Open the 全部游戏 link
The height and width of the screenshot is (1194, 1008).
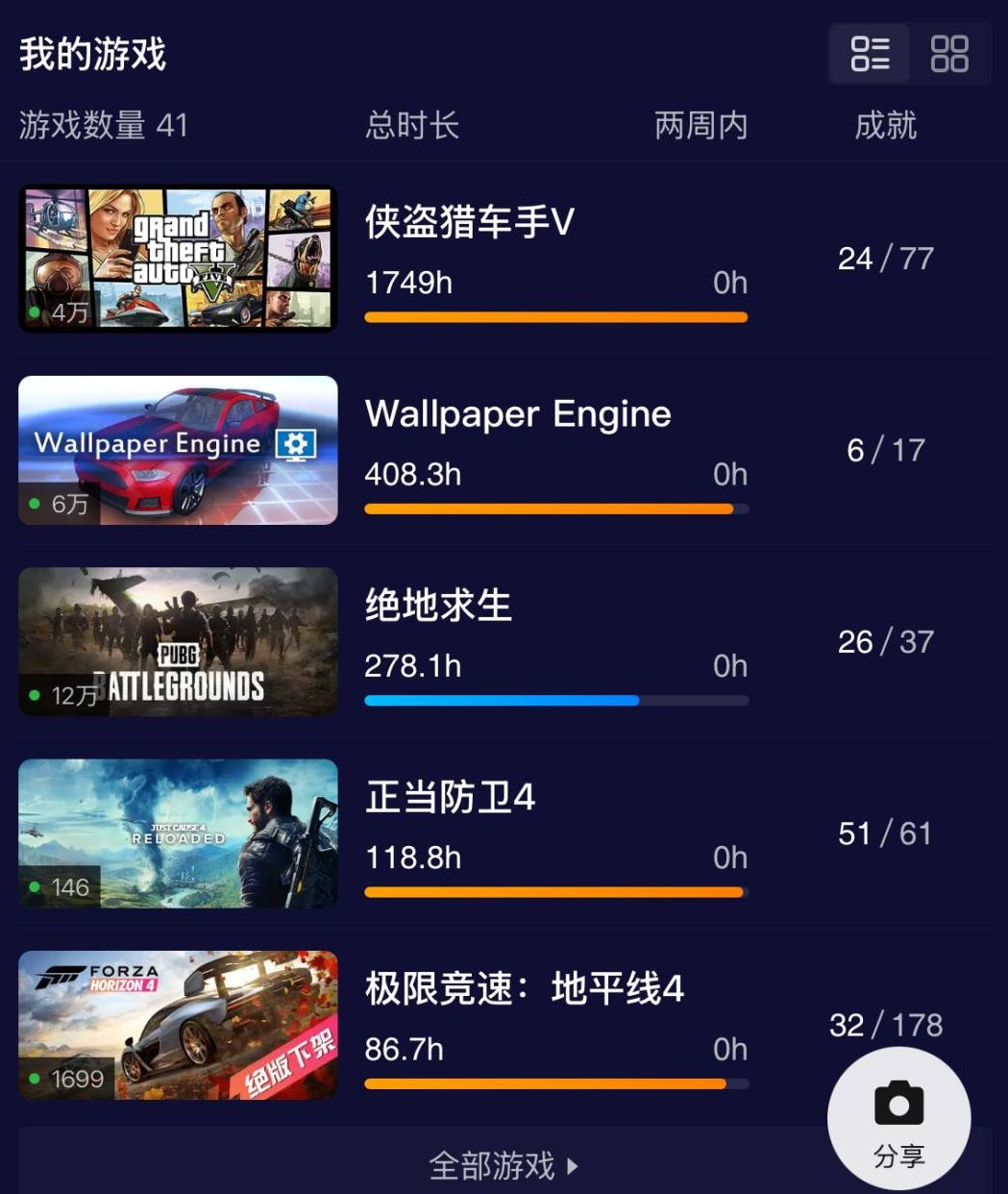click(491, 1166)
